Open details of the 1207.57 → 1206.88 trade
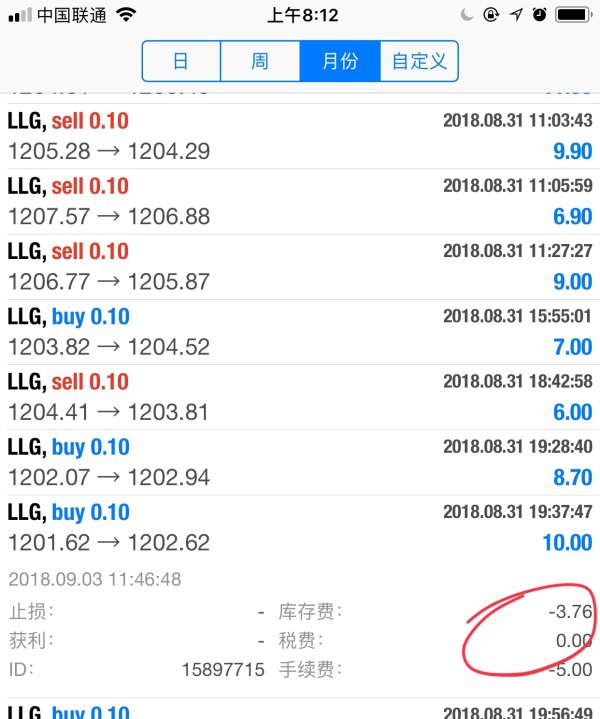Image resolution: width=600 pixels, height=719 pixels. [x=300, y=202]
